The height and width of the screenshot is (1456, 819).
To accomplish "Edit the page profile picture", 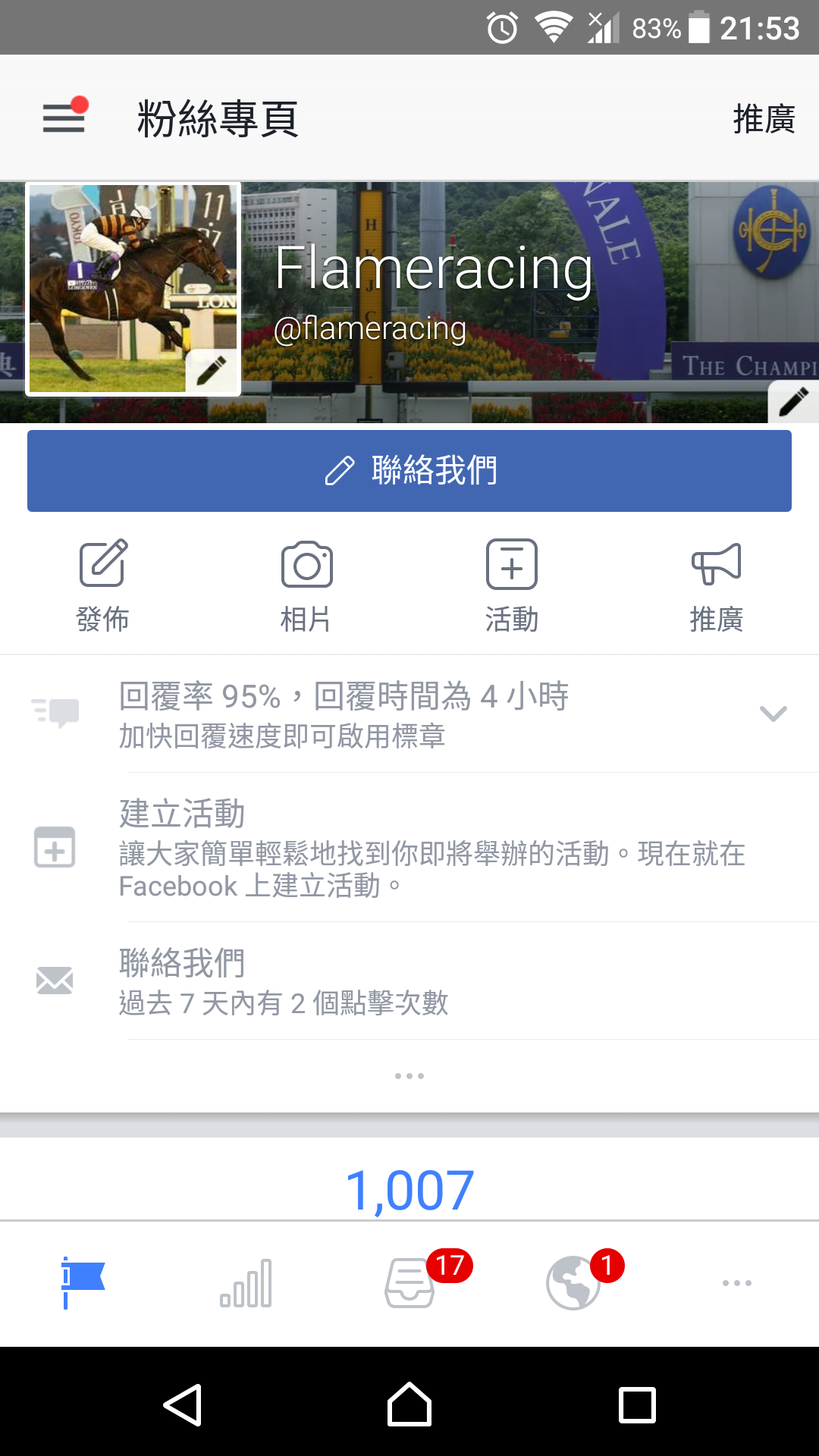I will [211, 369].
